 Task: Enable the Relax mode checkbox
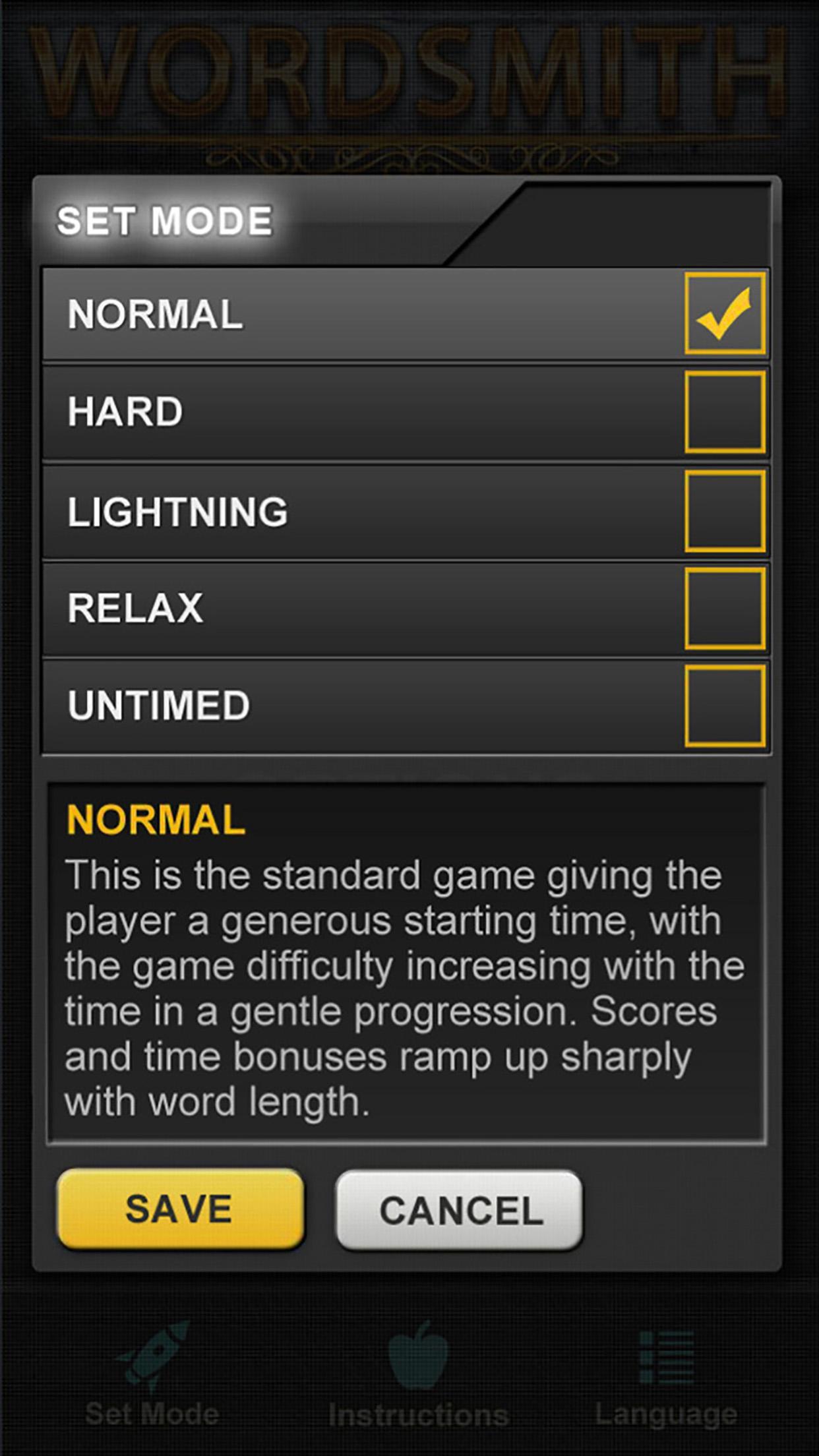(725, 608)
